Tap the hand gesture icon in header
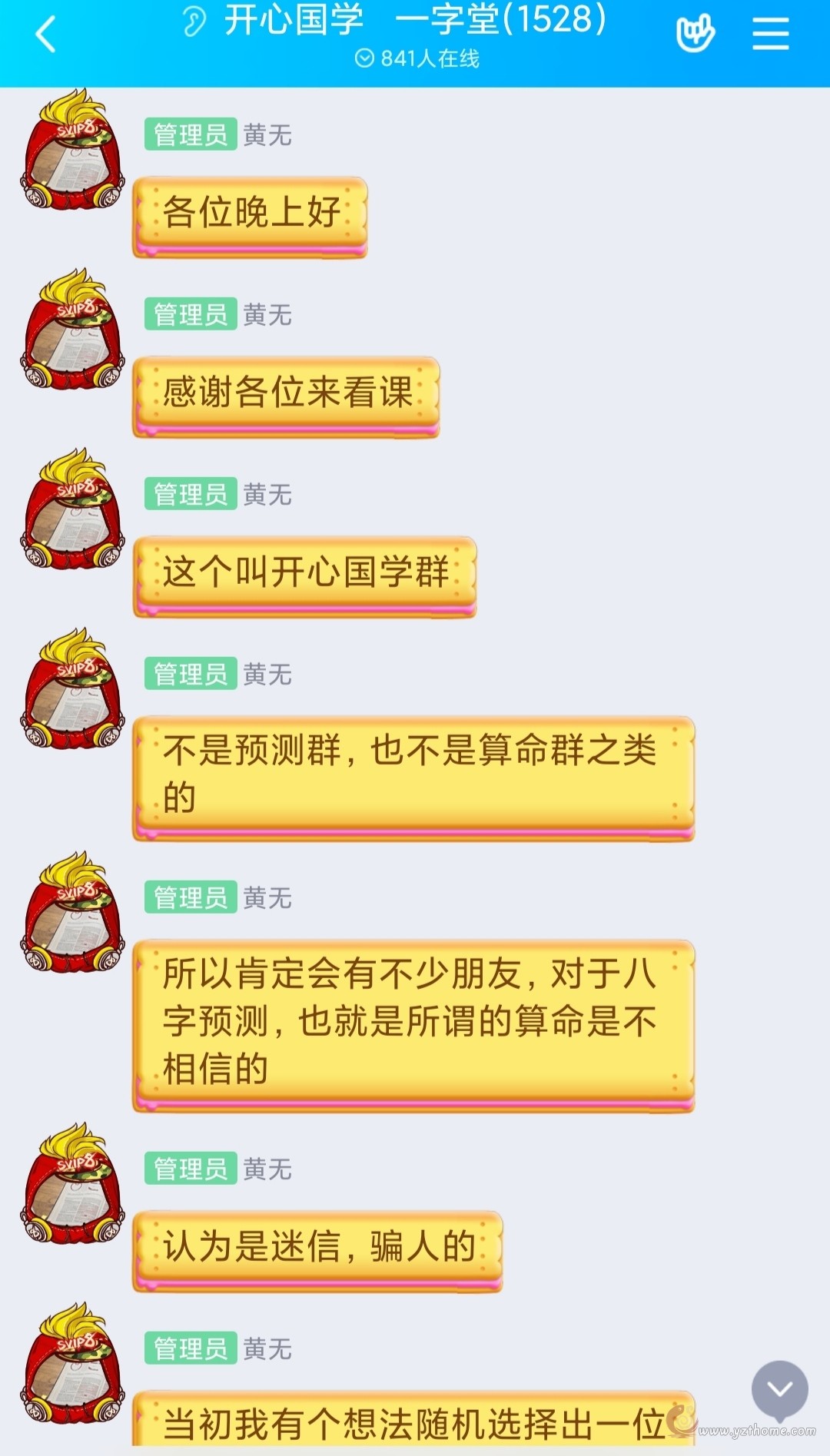 click(x=695, y=35)
